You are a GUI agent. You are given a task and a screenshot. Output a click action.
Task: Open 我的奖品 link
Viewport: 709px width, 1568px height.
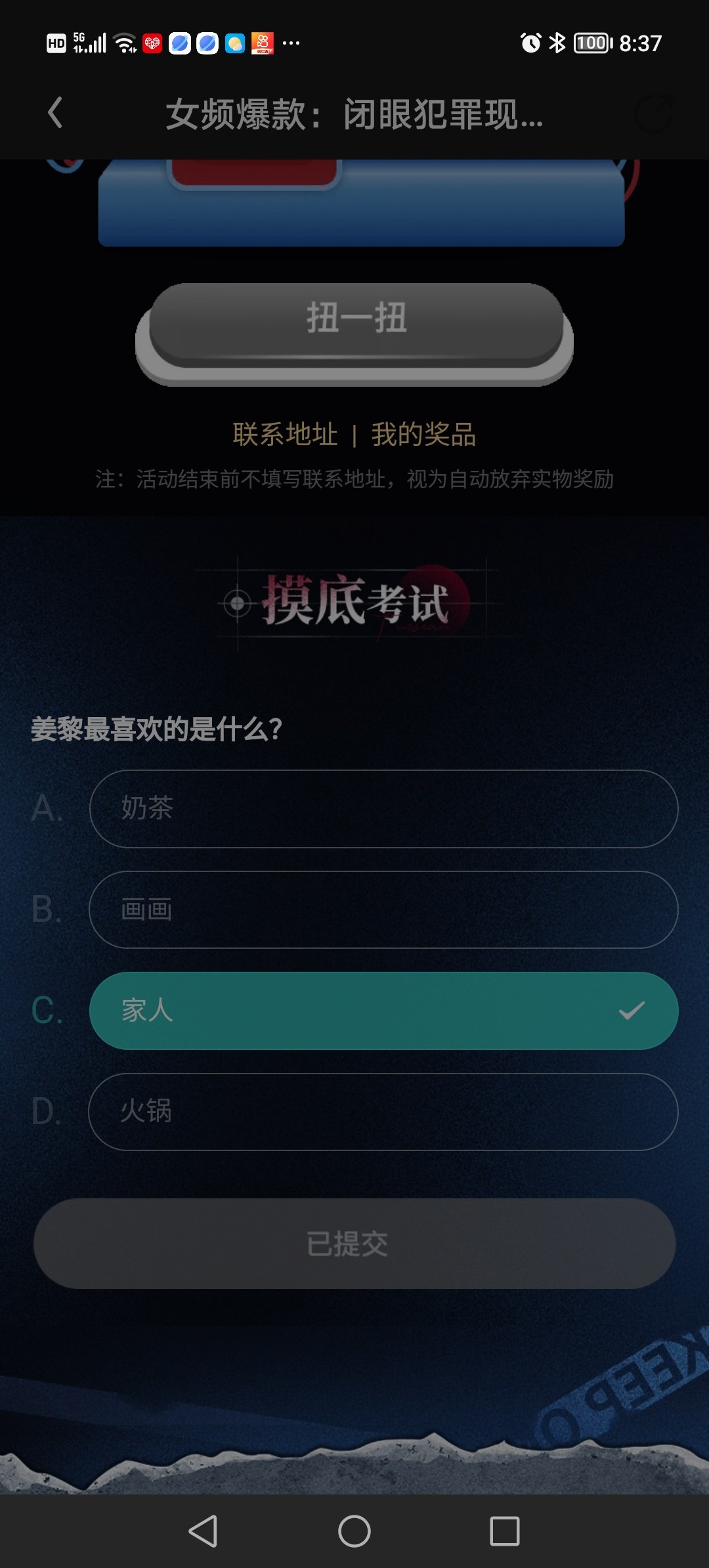coord(423,435)
